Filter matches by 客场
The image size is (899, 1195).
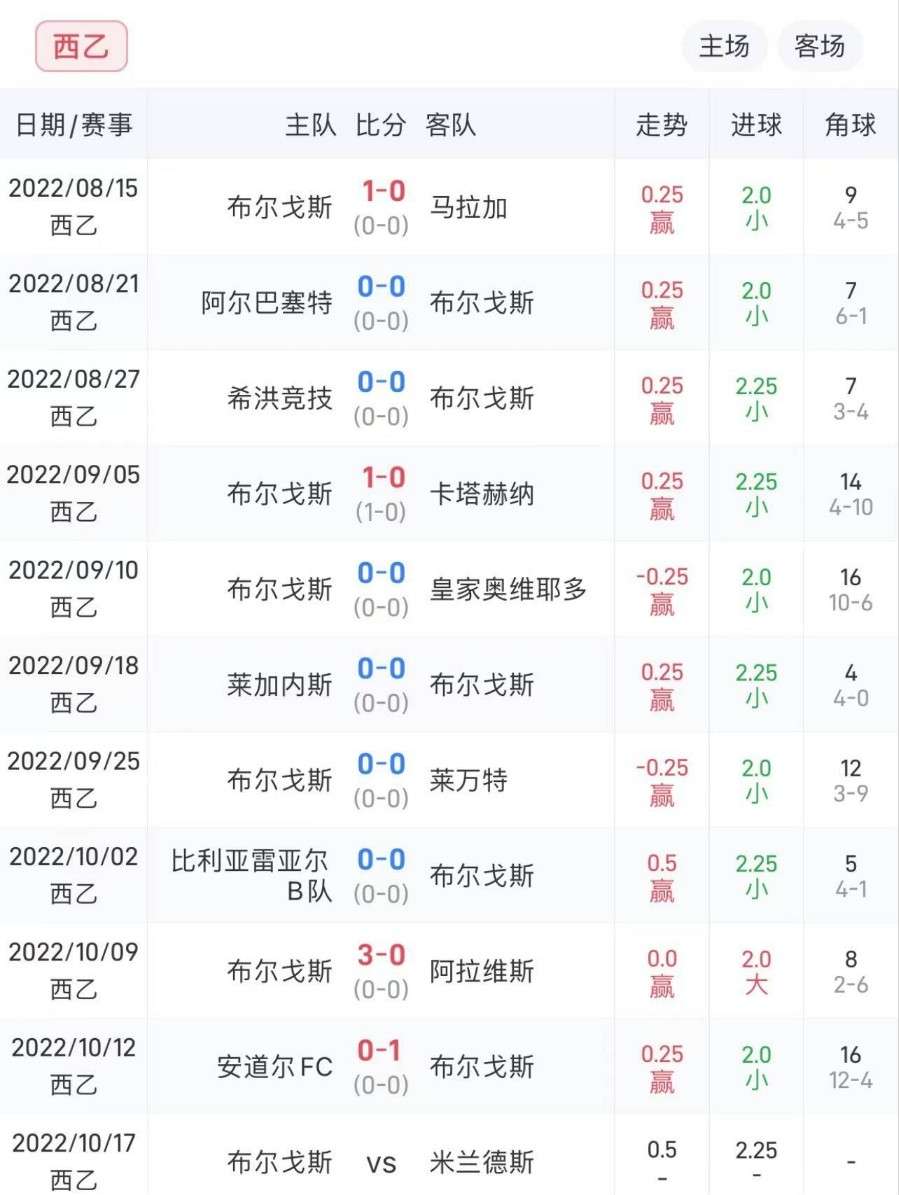[819, 47]
